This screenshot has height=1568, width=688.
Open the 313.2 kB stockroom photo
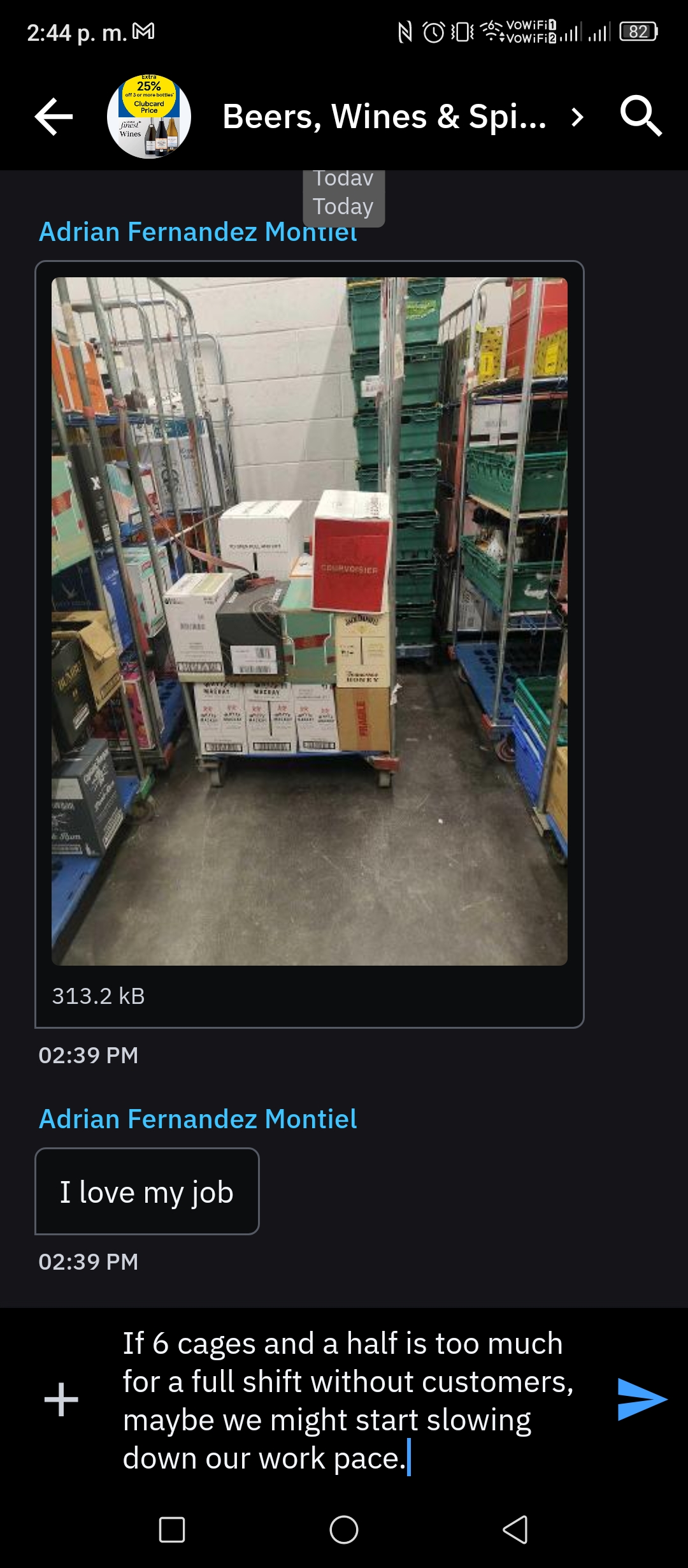coord(310,621)
